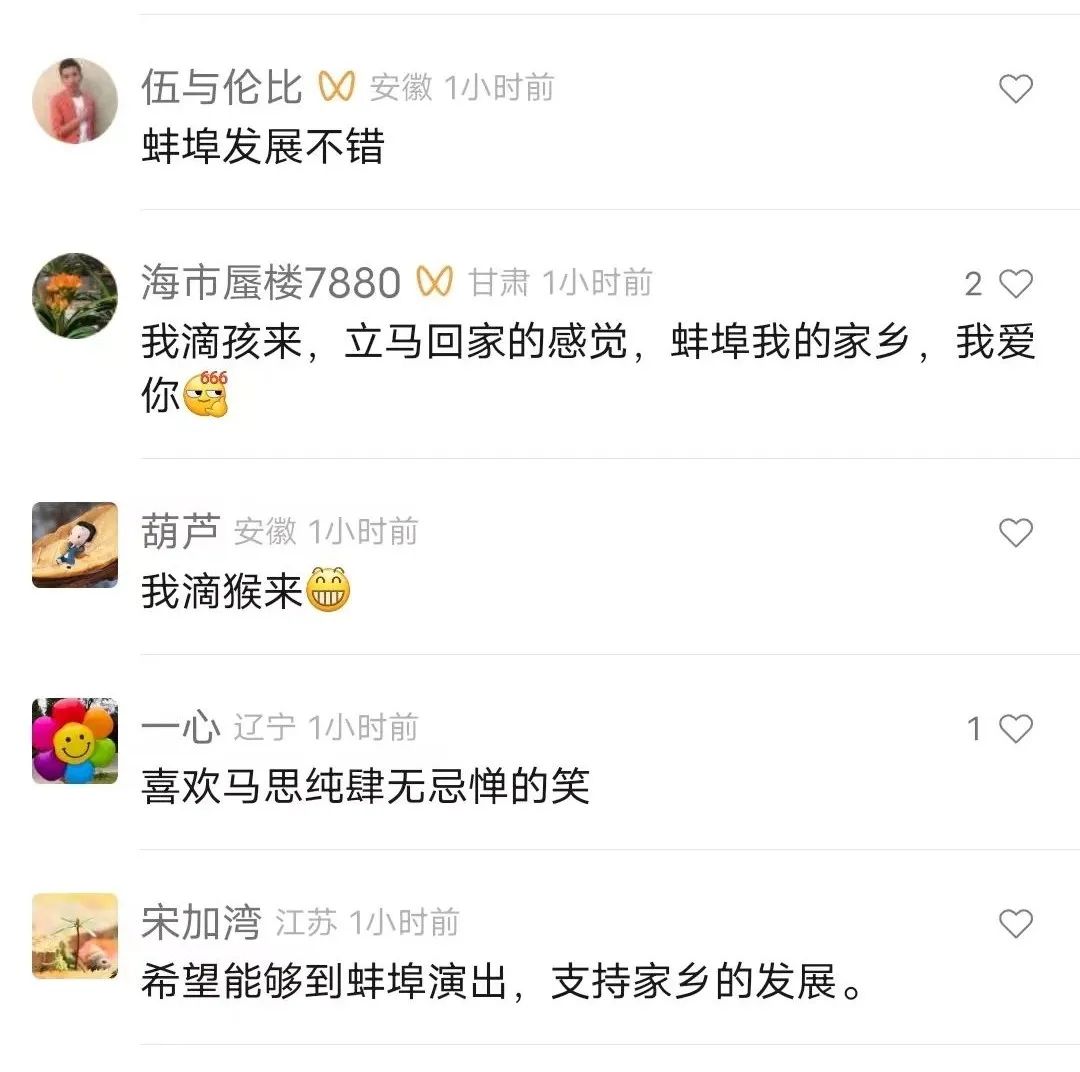Tap the username 宋加湾

pos(201,923)
